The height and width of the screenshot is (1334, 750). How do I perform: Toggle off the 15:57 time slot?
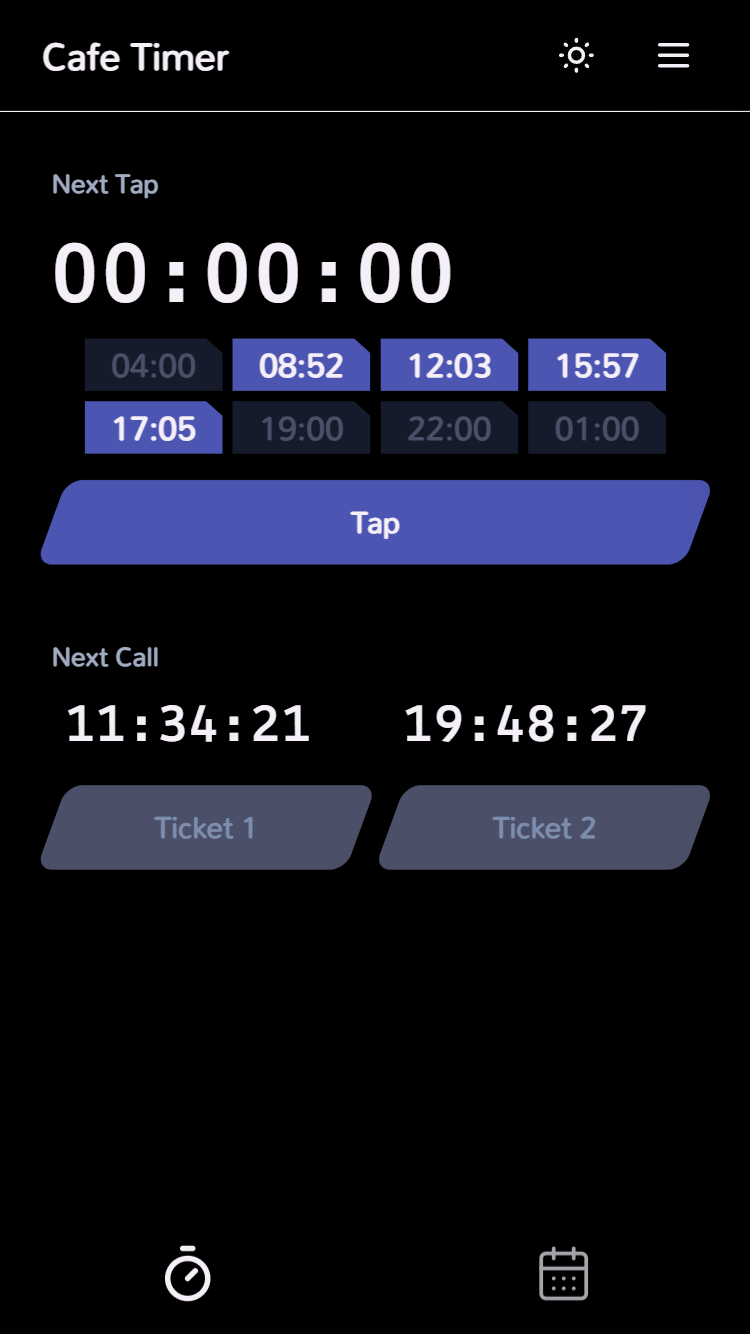(597, 365)
